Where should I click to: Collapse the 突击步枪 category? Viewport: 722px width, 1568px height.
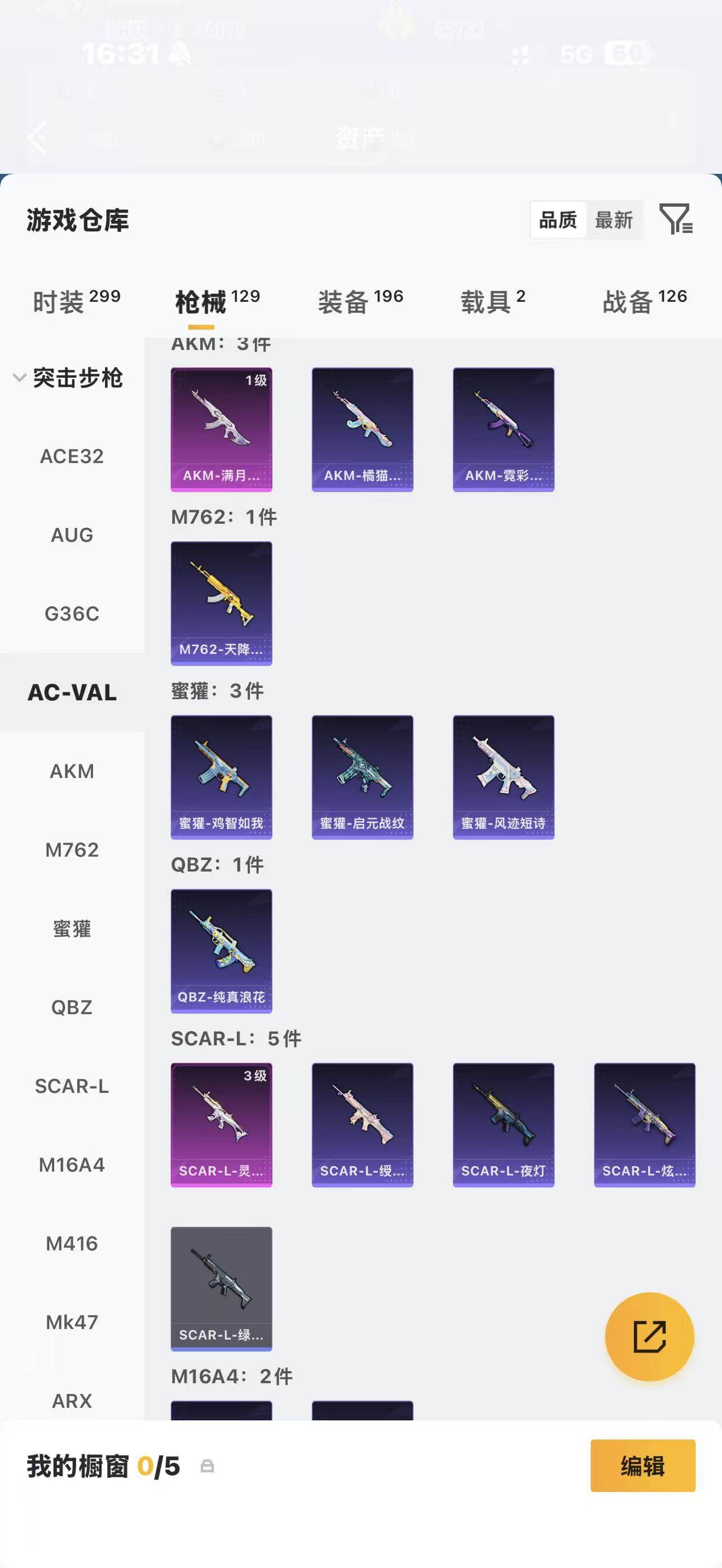(68, 378)
